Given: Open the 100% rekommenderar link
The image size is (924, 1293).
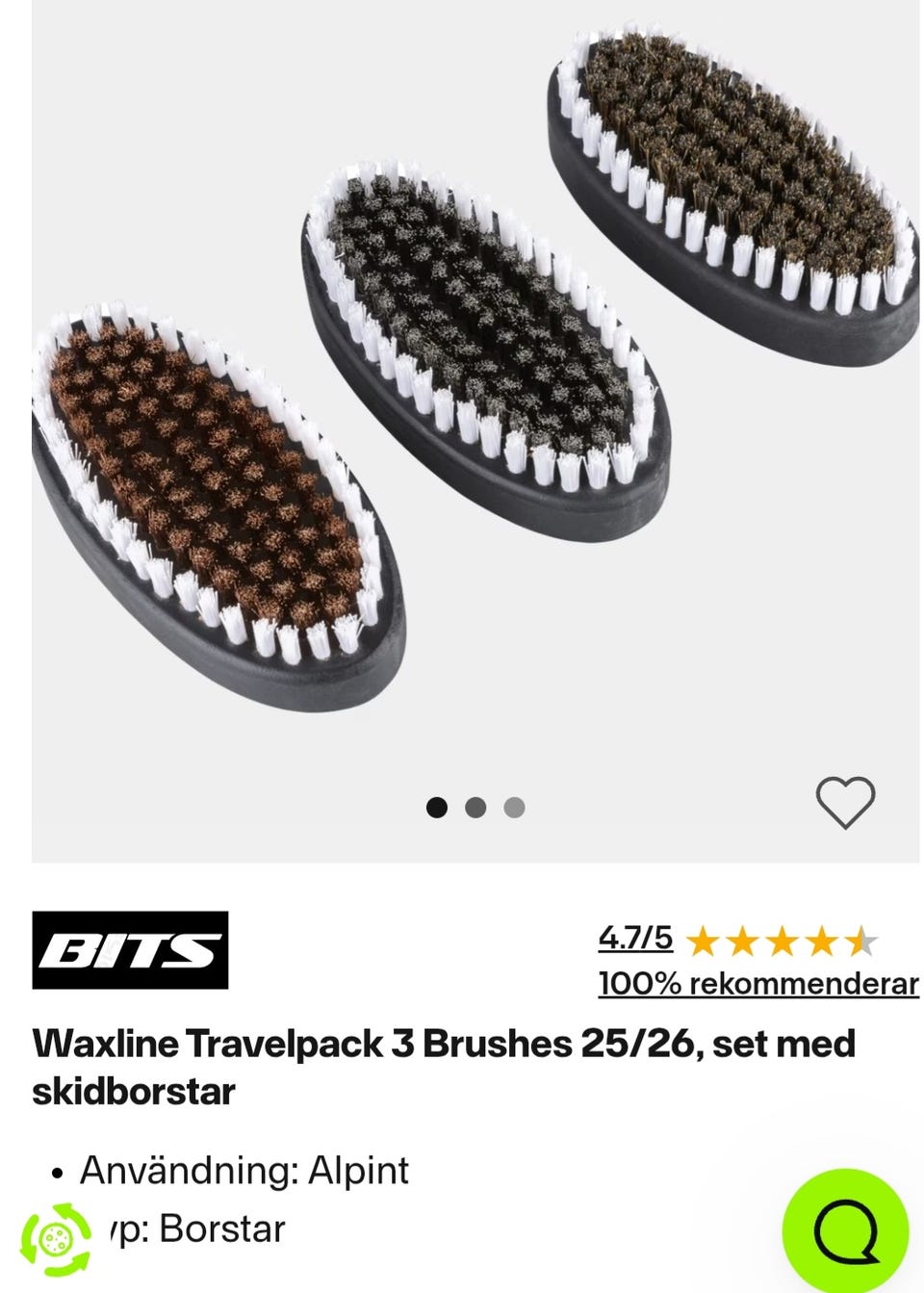Looking at the screenshot, I should pyautogui.click(x=757, y=984).
